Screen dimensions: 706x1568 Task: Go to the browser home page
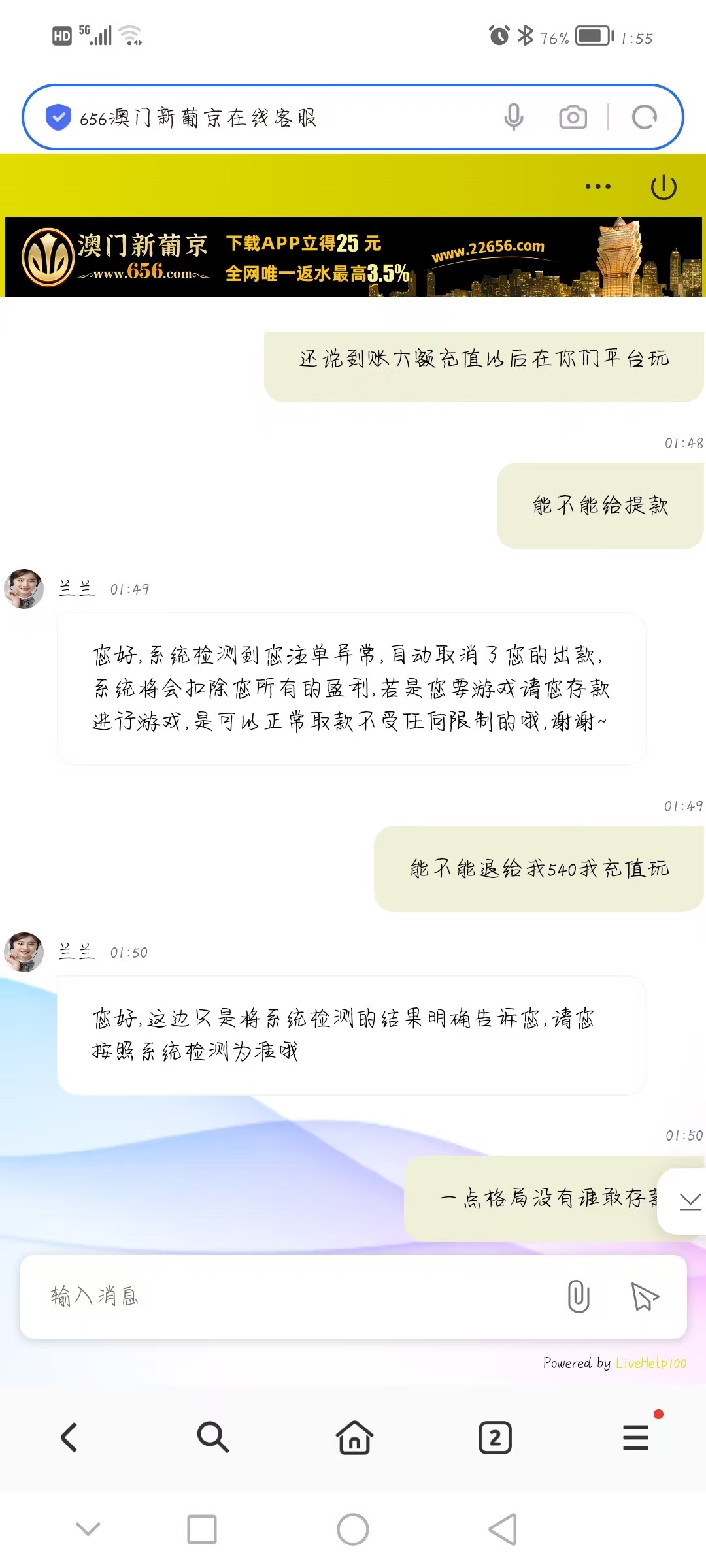coord(354,1438)
